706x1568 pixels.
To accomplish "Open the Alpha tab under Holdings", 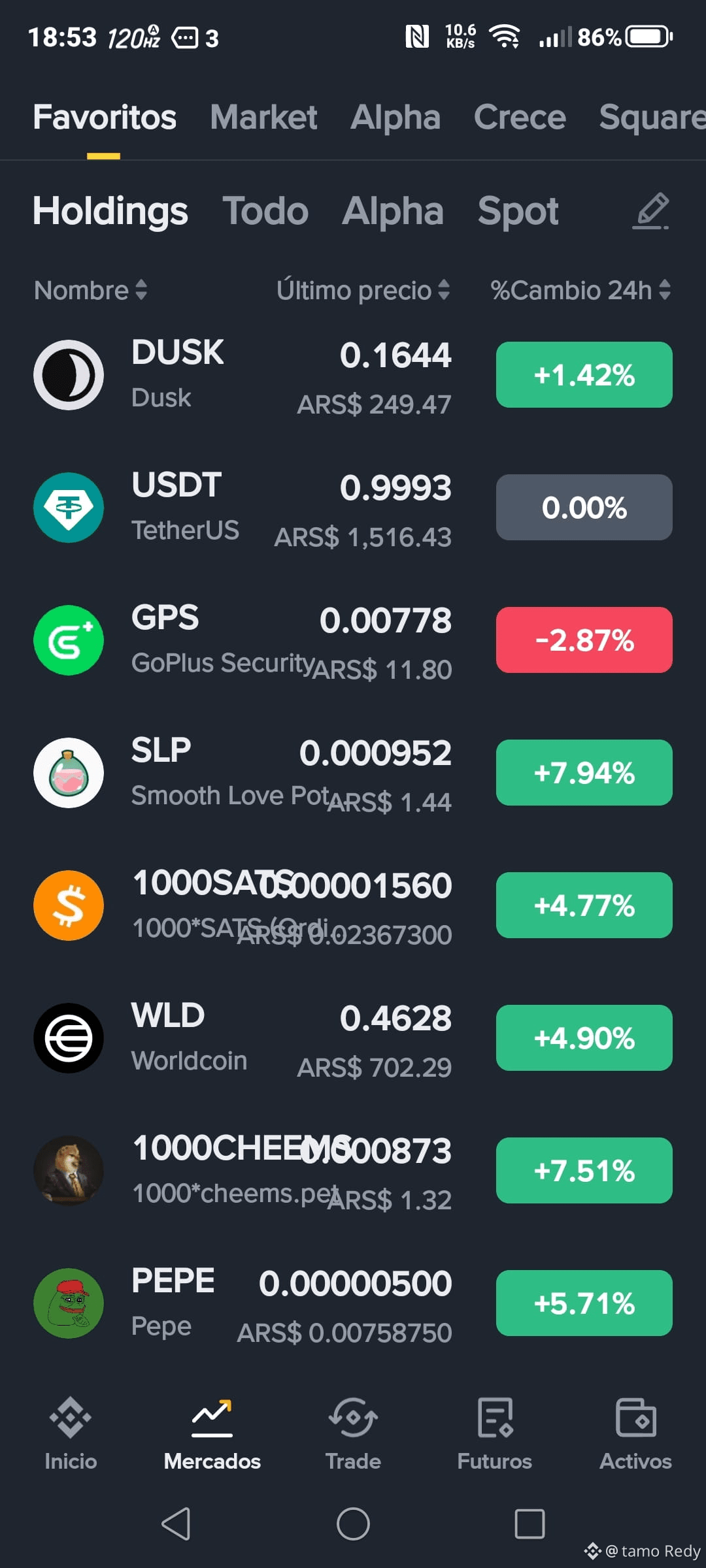I will [x=392, y=211].
